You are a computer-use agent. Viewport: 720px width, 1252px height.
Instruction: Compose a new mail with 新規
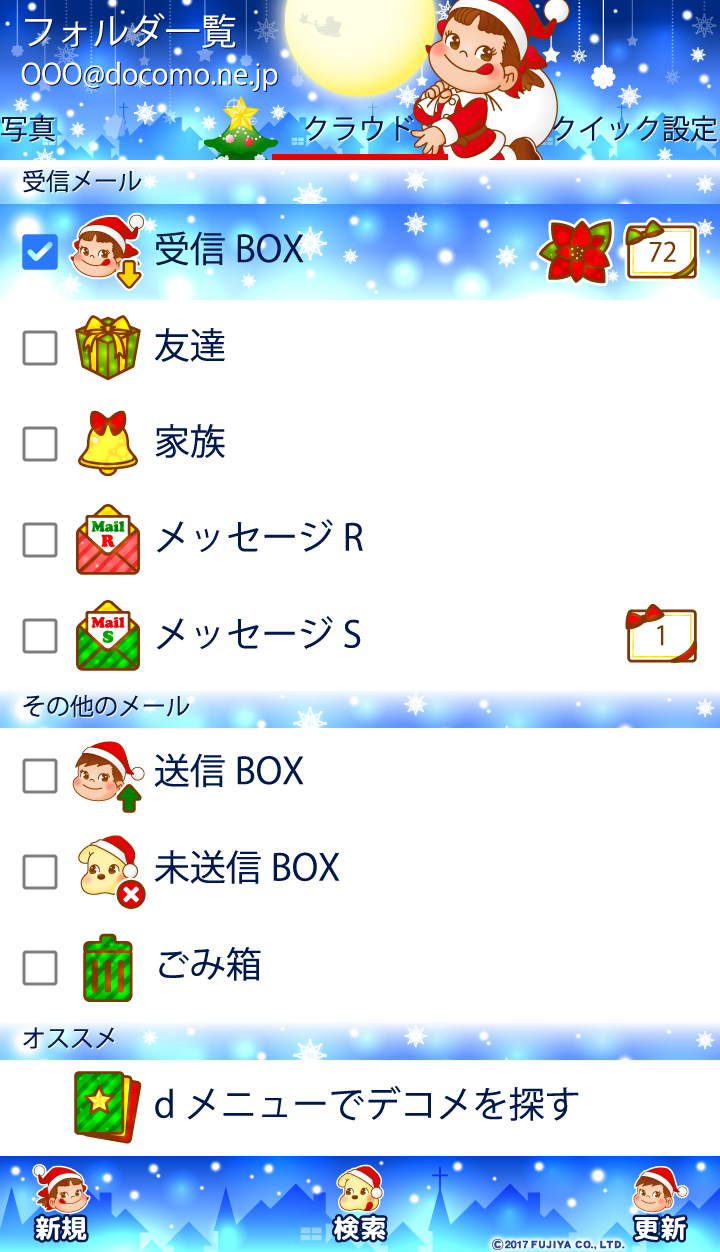point(60,1205)
